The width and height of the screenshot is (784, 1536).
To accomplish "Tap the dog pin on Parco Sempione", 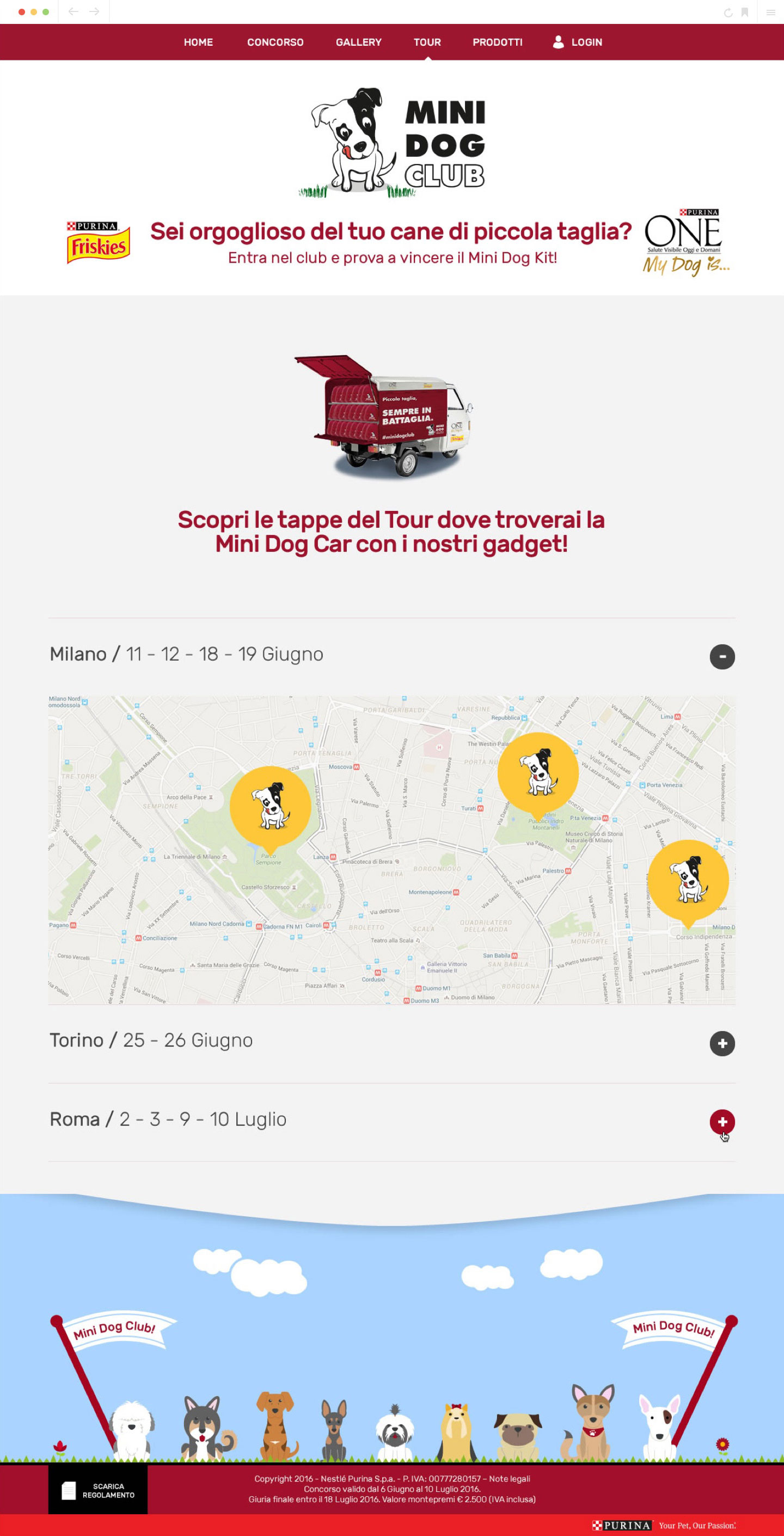I will pos(270,806).
